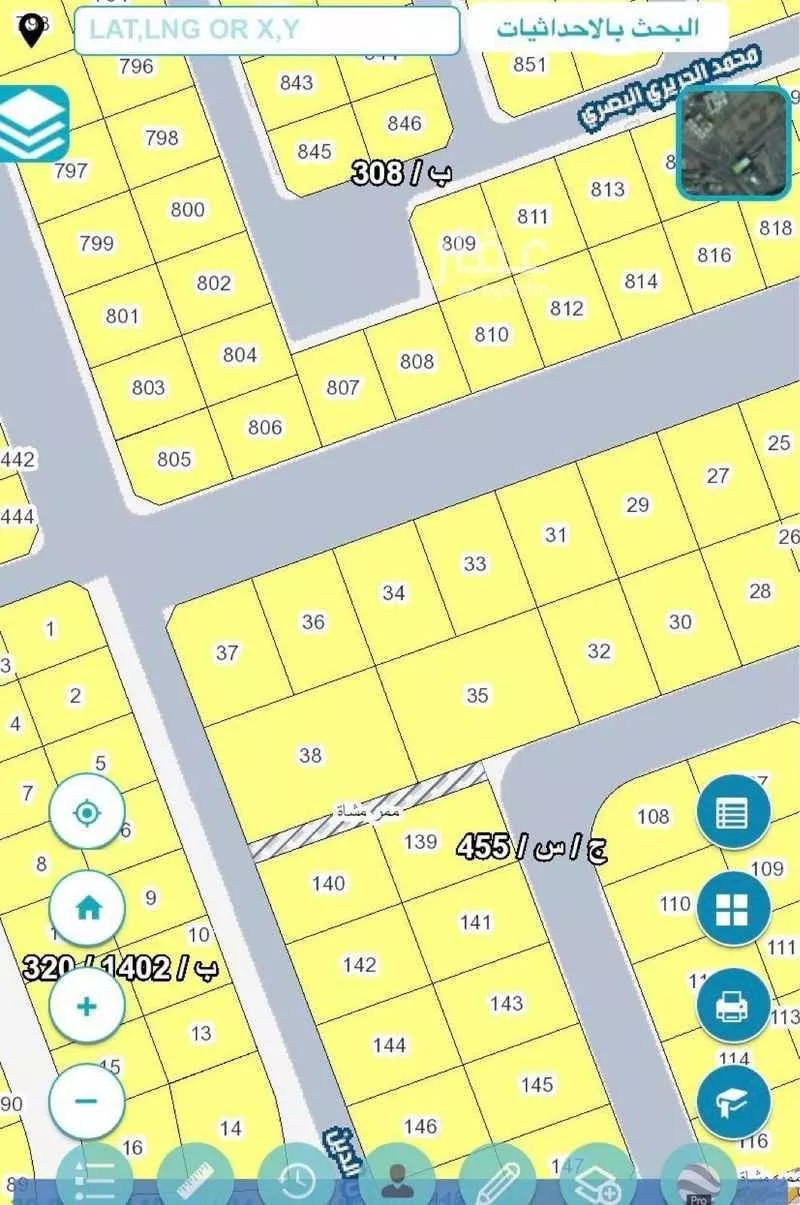Center map on my current location
The height and width of the screenshot is (1205, 800).
(87, 812)
